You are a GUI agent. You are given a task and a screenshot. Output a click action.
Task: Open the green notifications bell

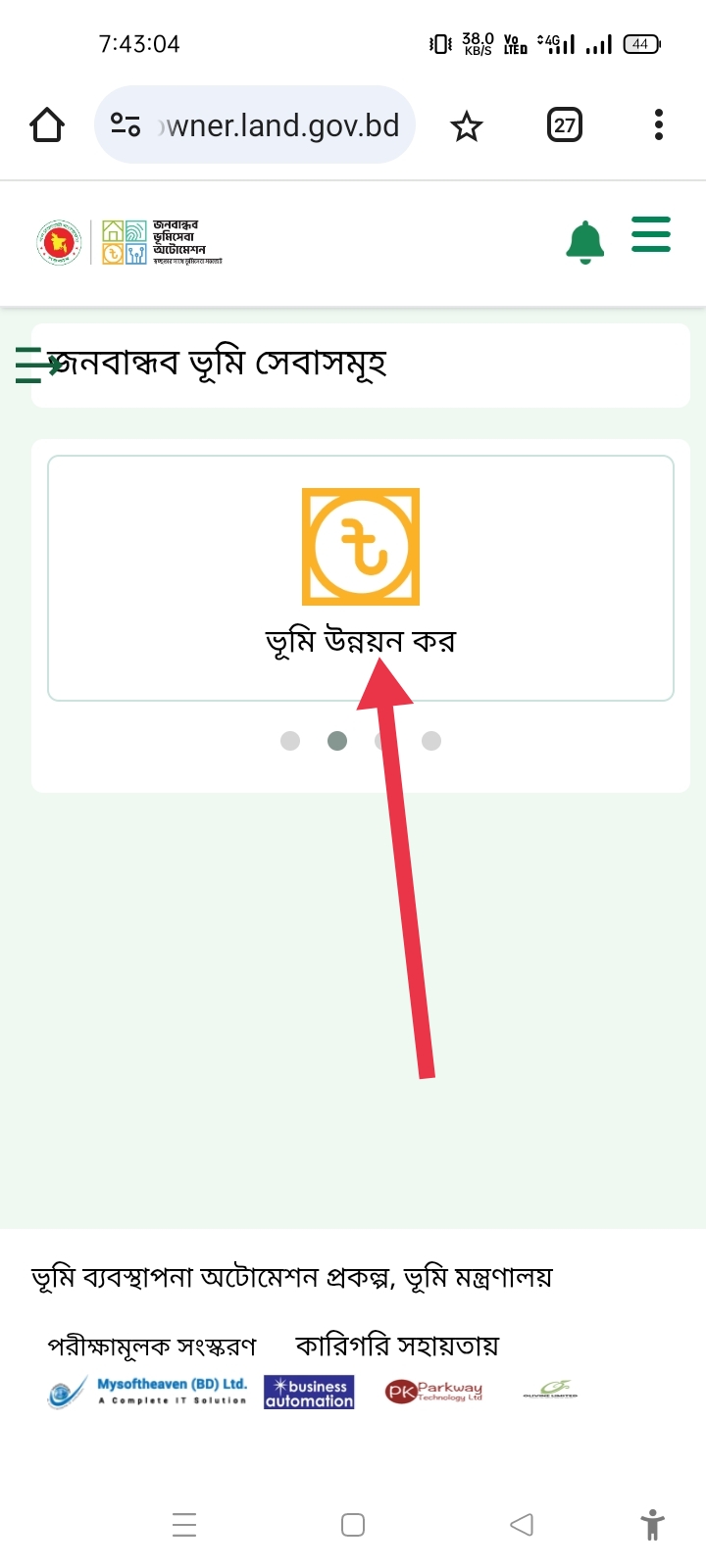click(x=585, y=241)
